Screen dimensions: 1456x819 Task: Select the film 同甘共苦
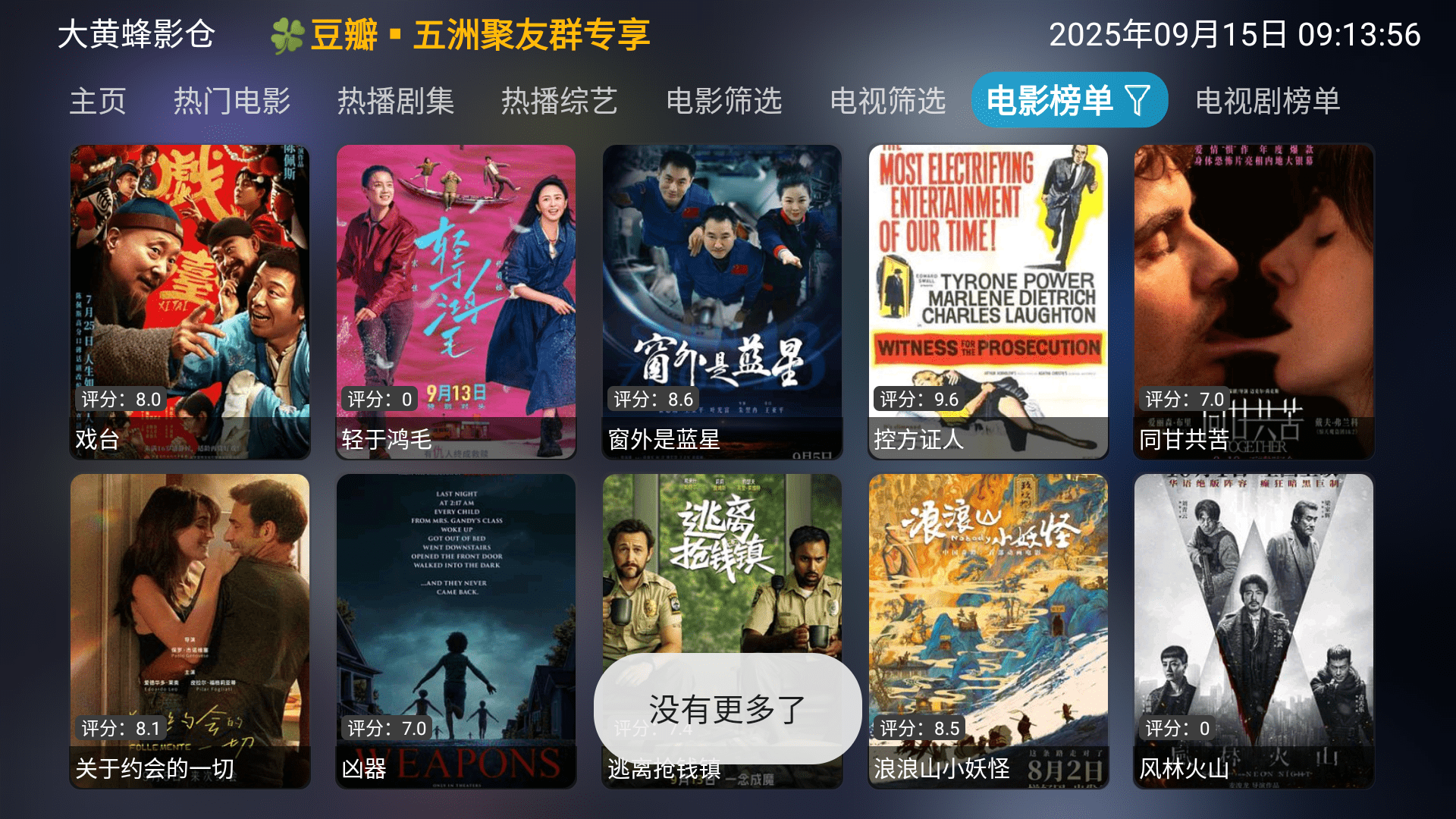click(x=1254, y=302)
